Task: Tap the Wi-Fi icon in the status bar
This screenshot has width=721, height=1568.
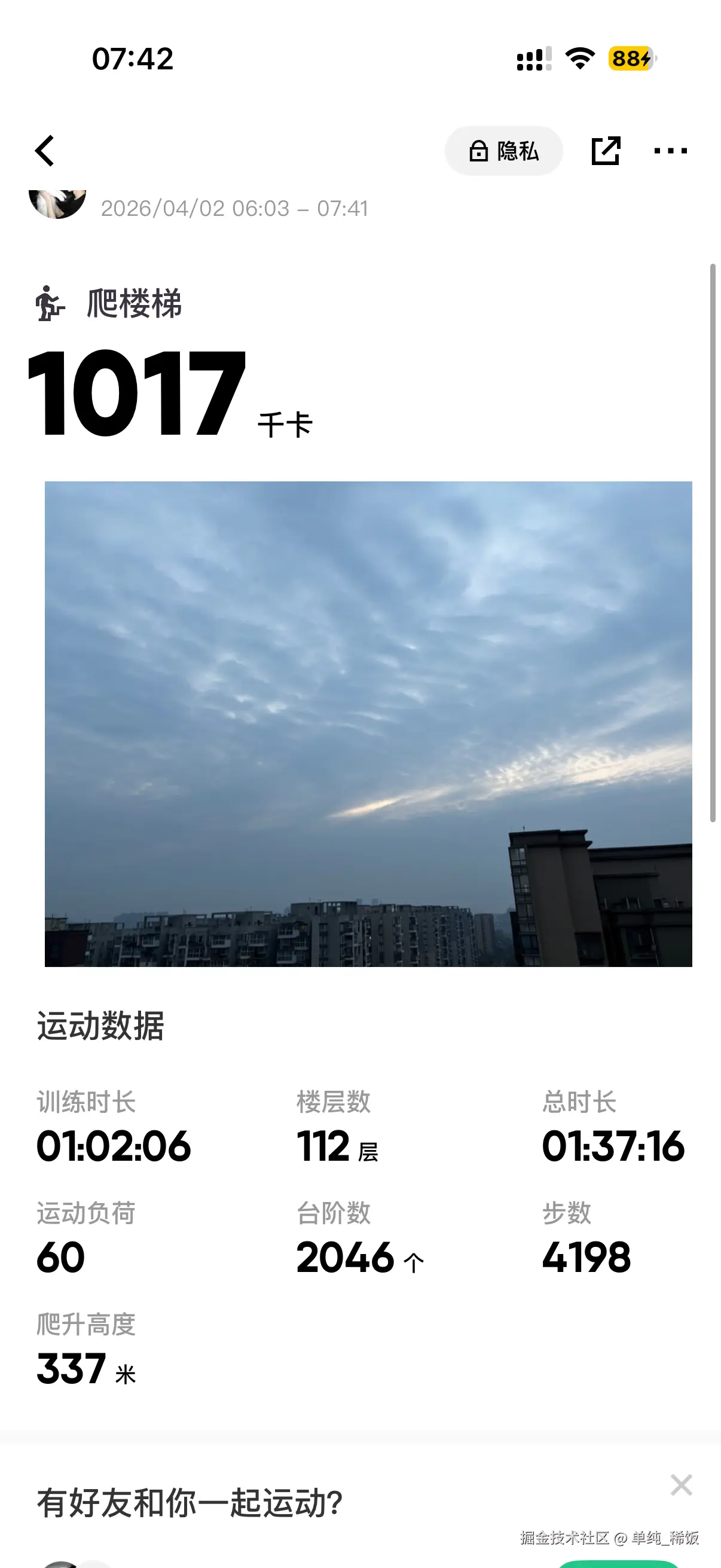Action: coord(578,59)
